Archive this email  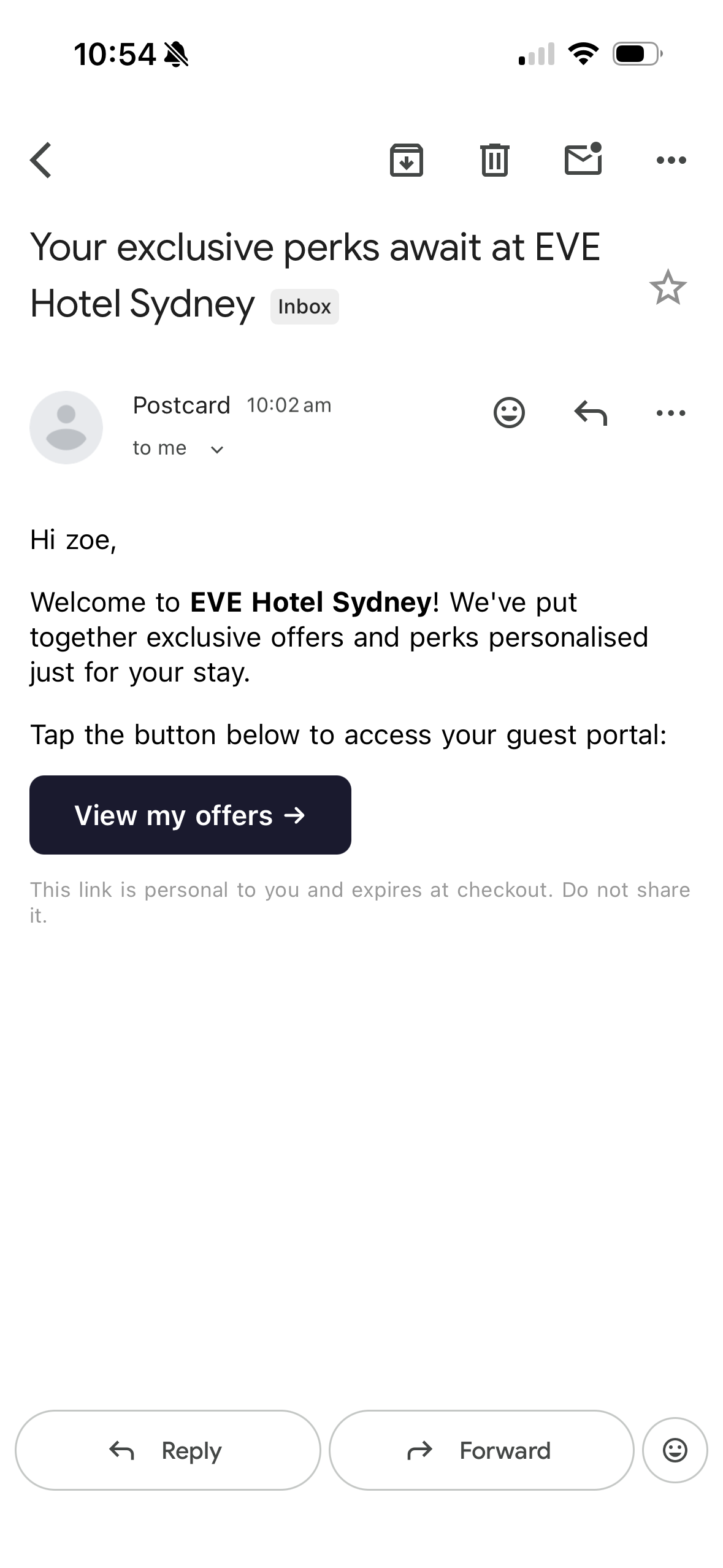click(x=406, y=159)
